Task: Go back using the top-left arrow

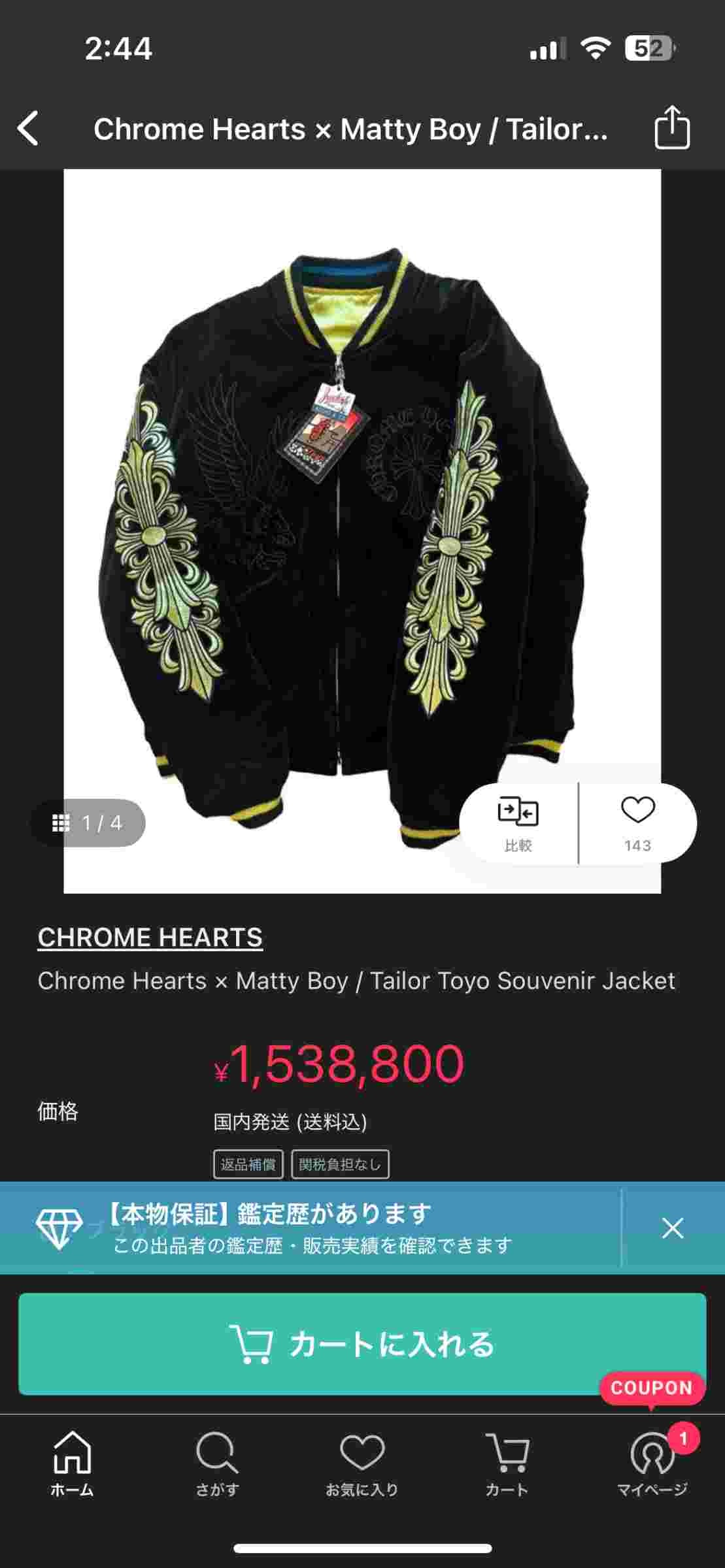Action: (x=29, y=128)
